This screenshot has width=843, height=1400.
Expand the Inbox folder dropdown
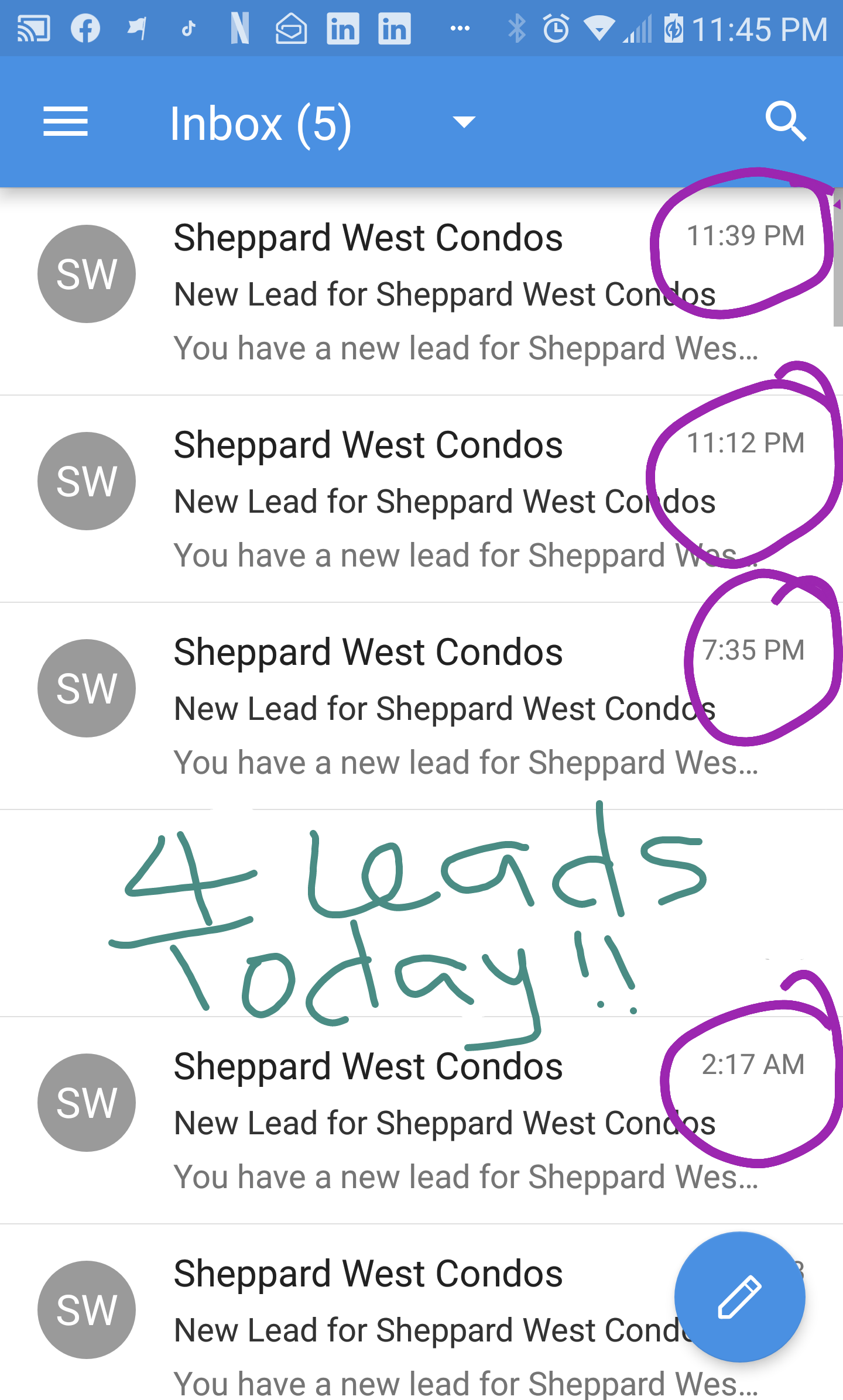coord(464,122)
